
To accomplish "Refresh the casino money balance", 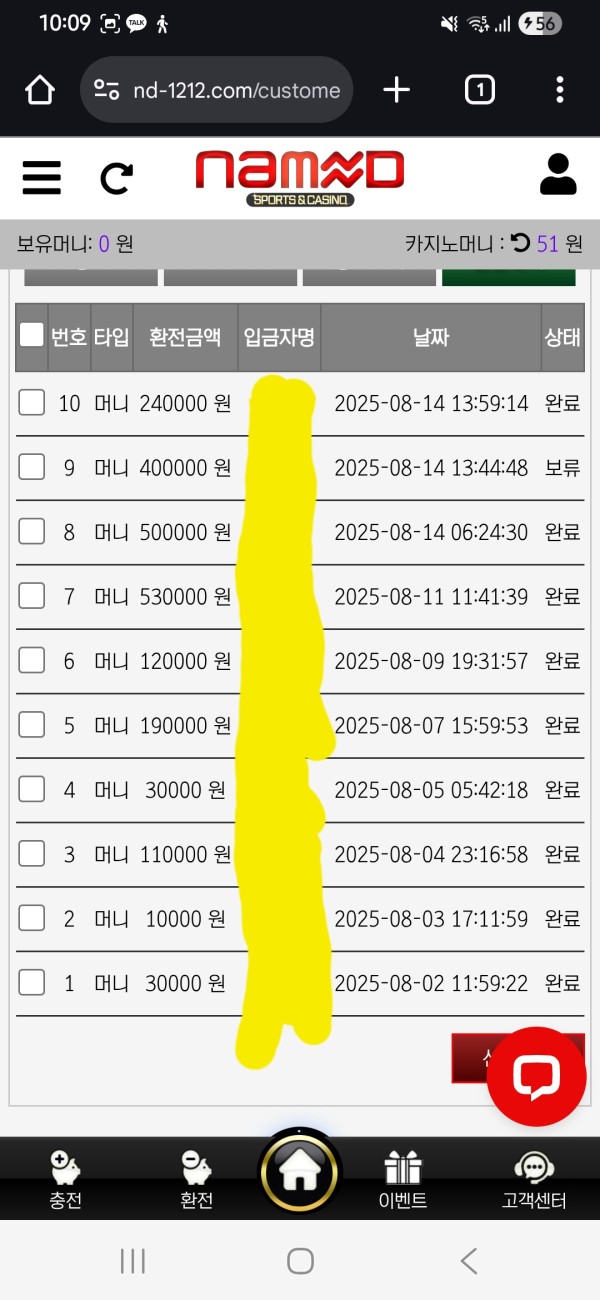I will (x=520, y=243).
